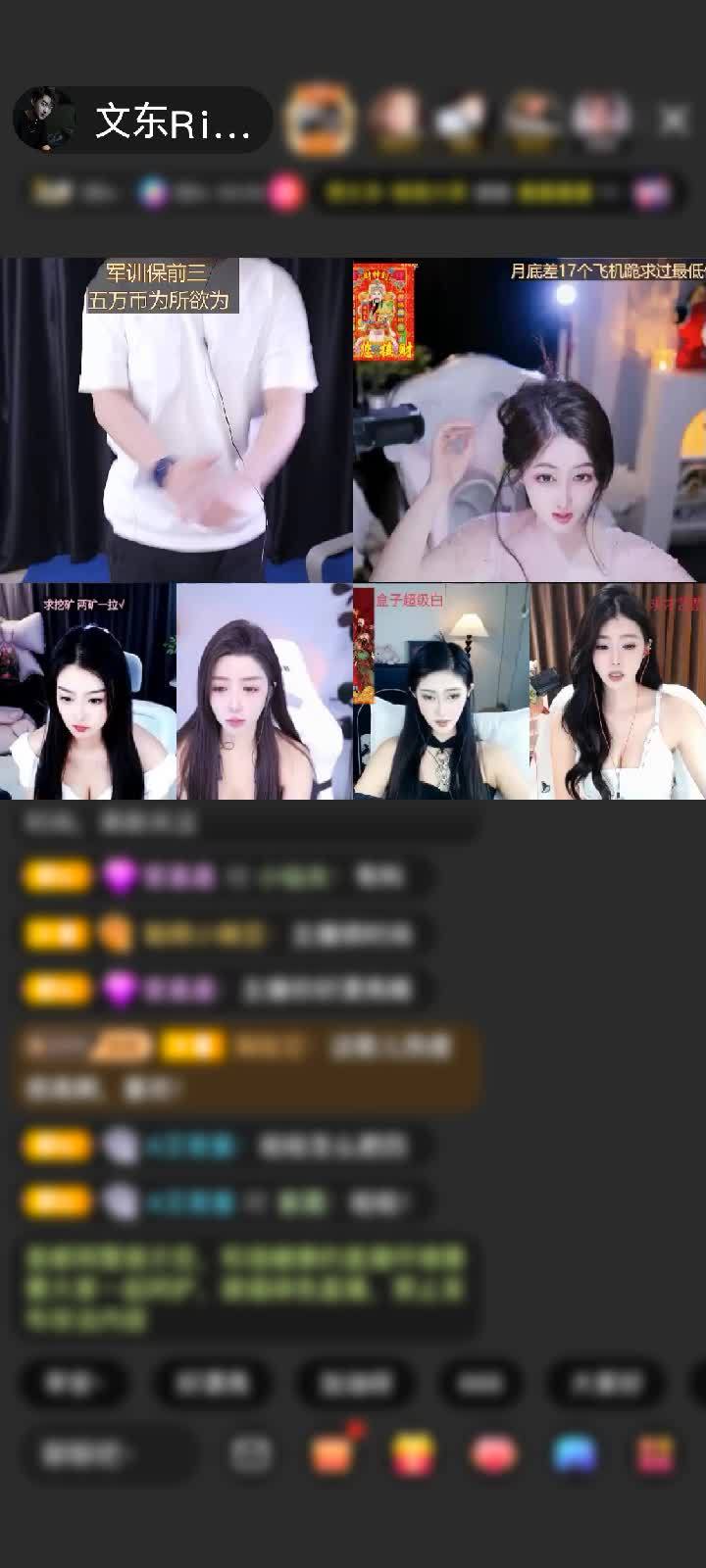The height and width of the screenshot is (1568, 706).
Task: Tap the pink heart icon in the bottom bar
Action: pyautogui.click(x=493, y=1454)
